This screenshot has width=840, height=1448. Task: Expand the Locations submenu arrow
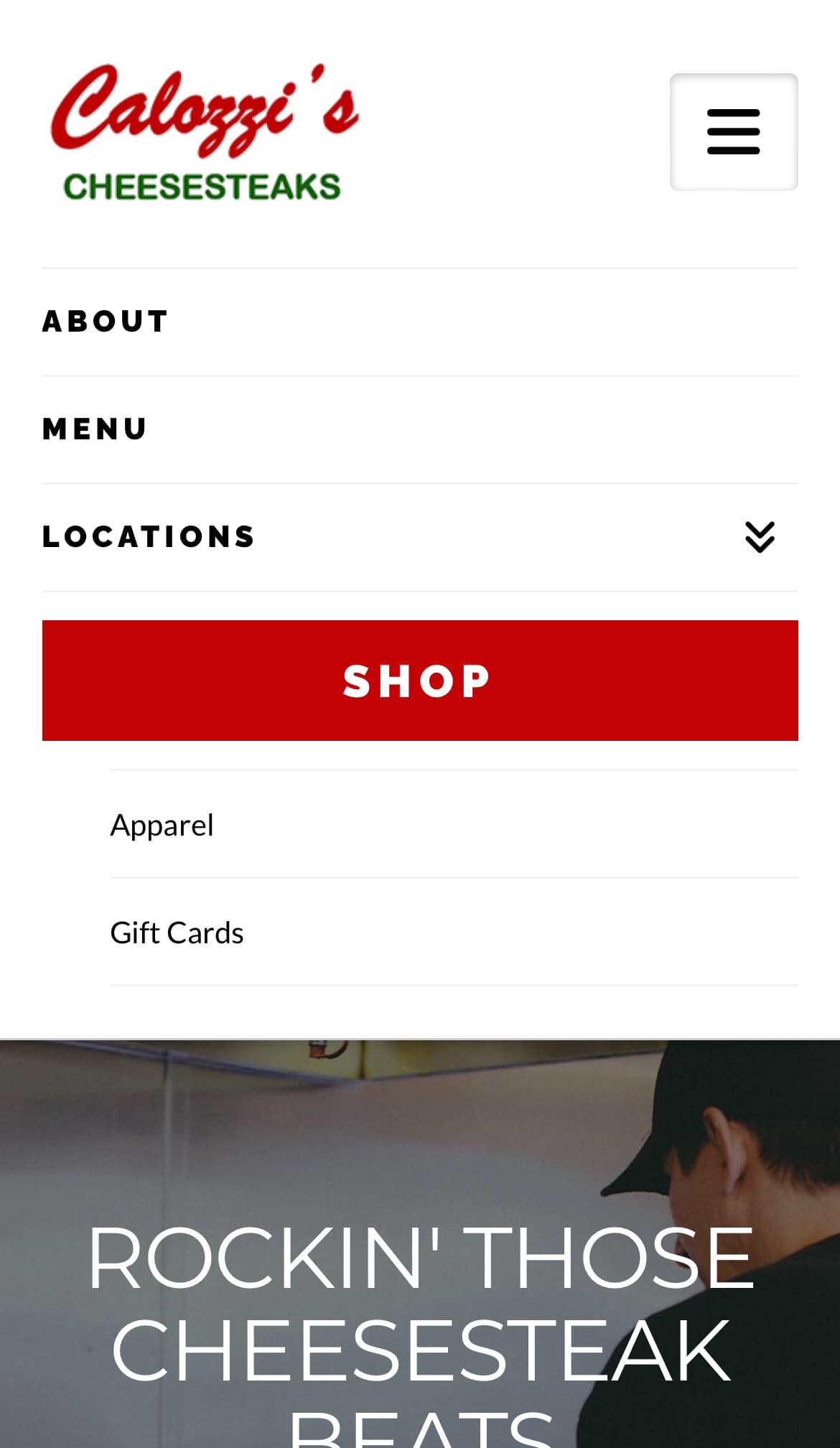pyautogui.click(x=760, y=537)
